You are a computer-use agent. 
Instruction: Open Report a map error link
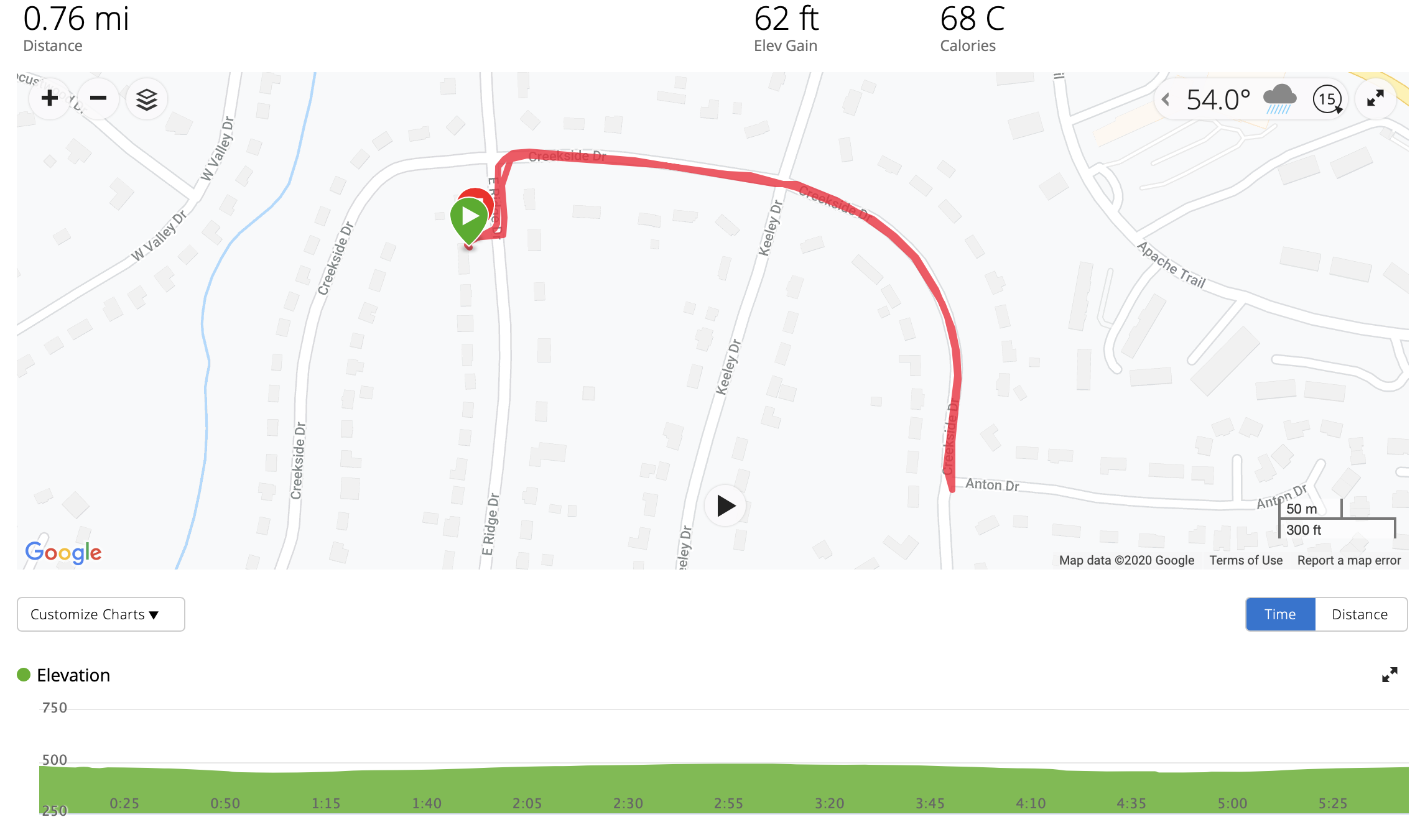coord(1349,560)
